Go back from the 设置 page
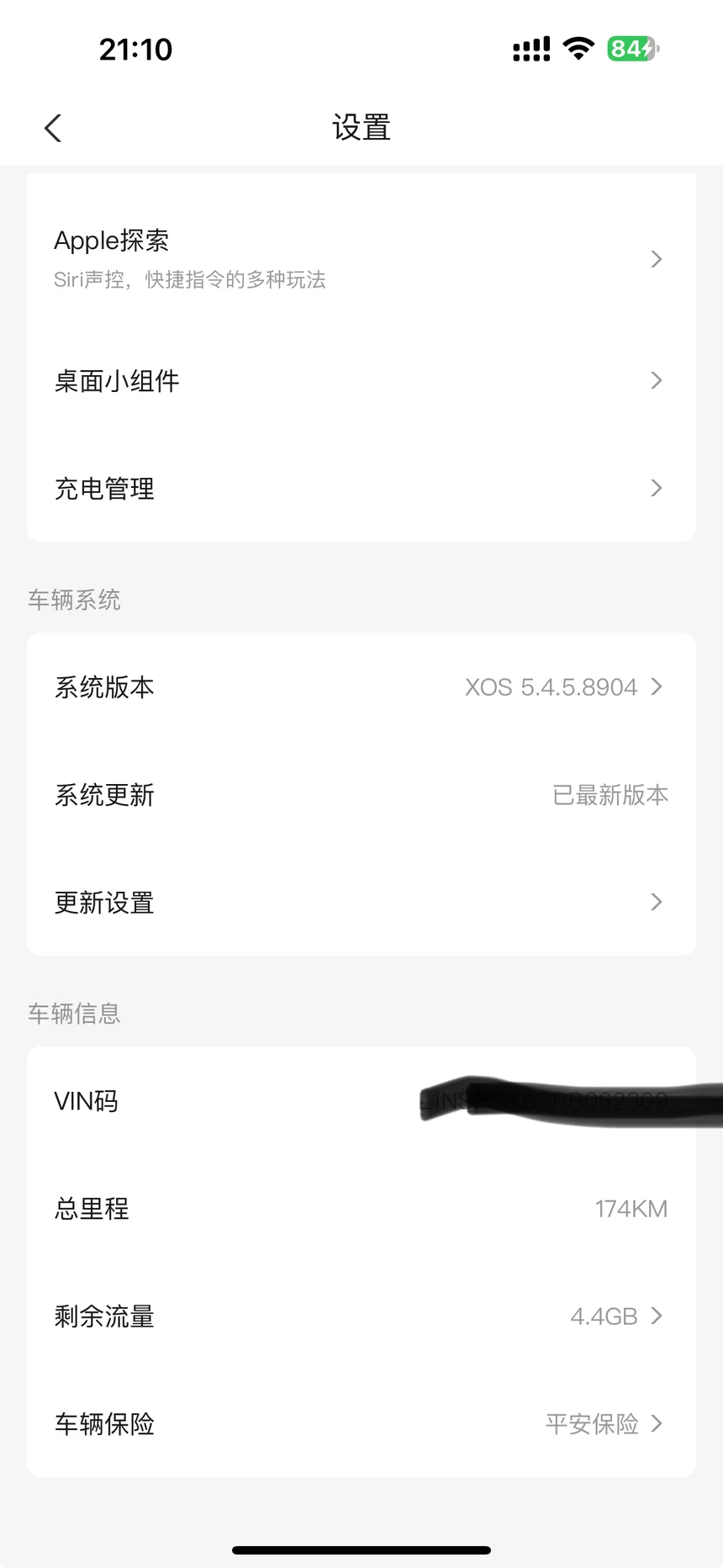 pos(53,129)
